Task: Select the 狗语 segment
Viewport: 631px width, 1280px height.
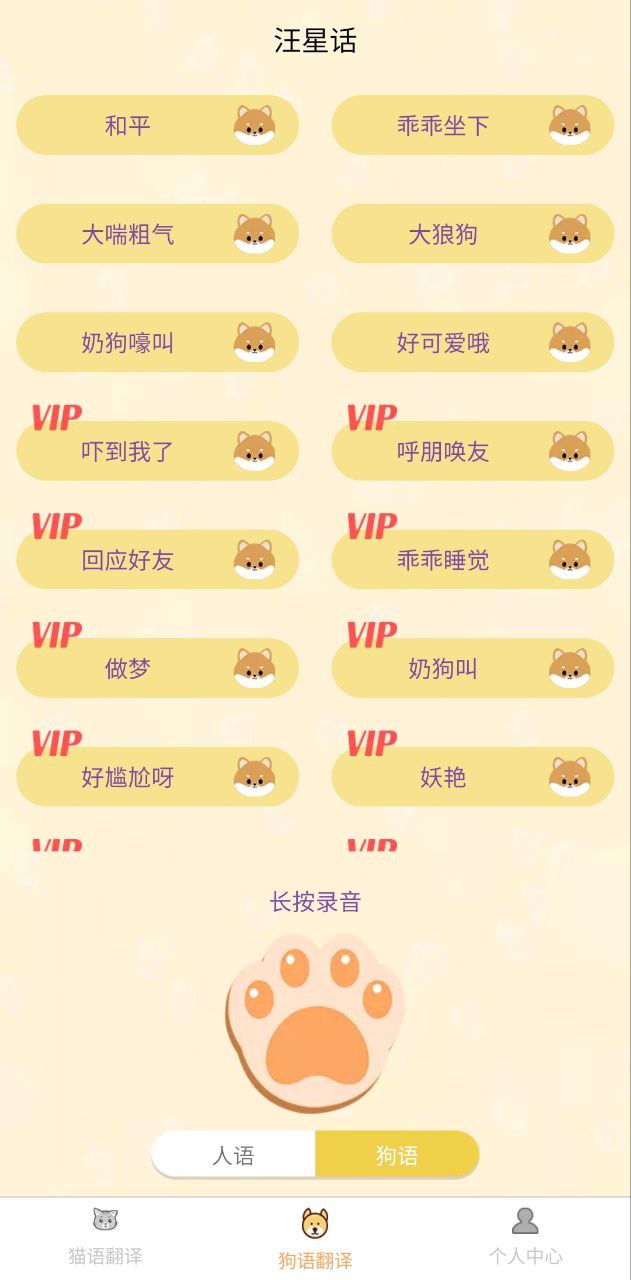Action: pos(397,1155)
